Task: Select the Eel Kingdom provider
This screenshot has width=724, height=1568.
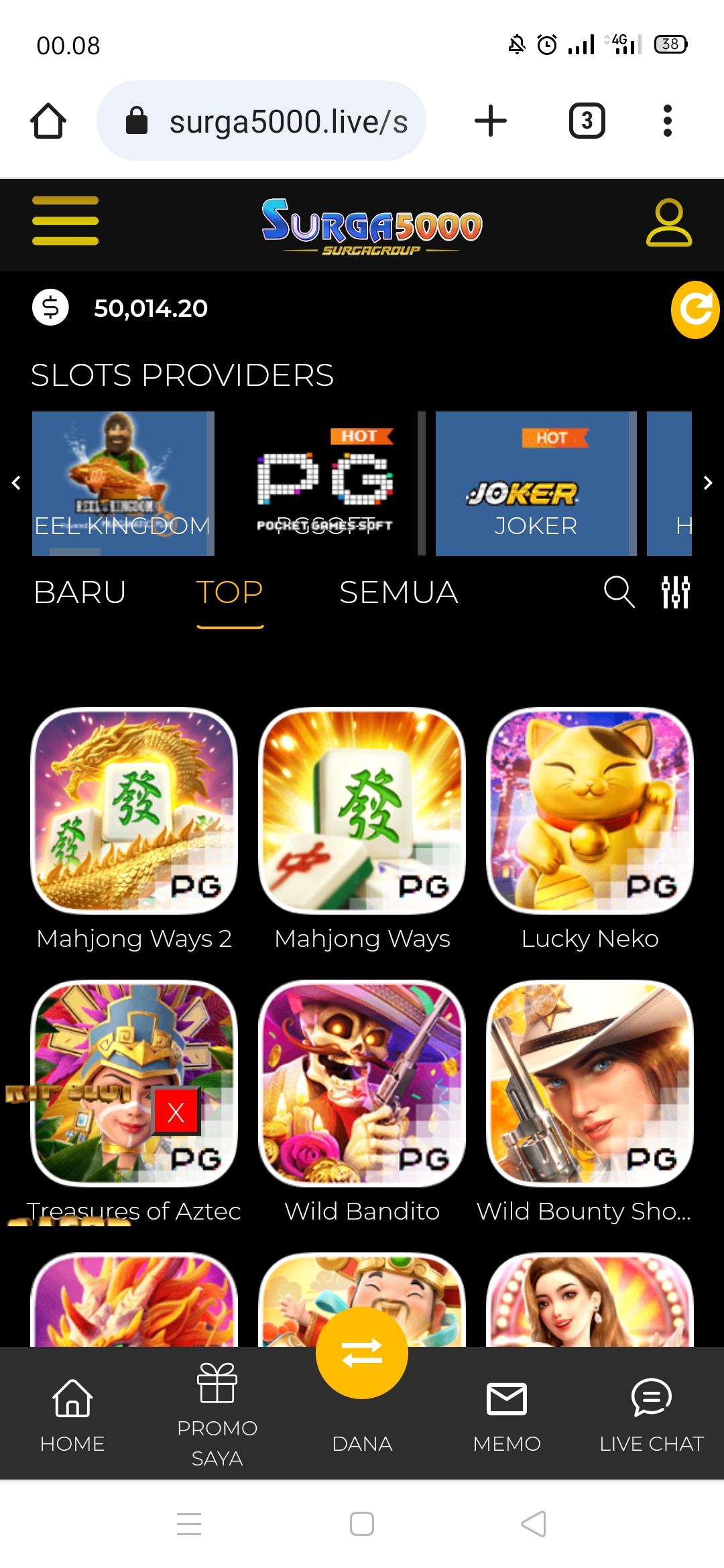Action: tap(123, 484)
